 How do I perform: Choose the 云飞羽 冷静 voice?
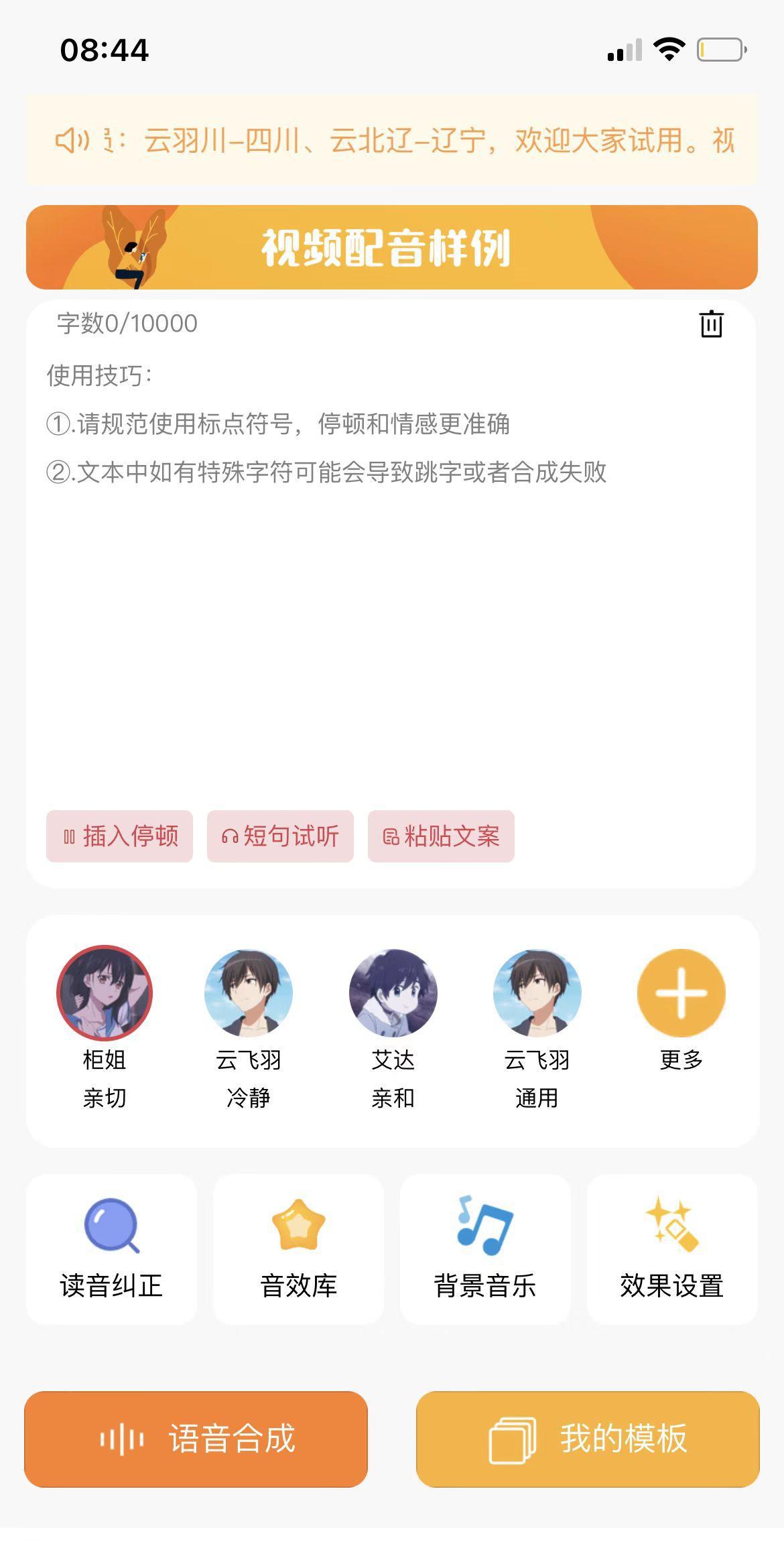pos(249,993)
